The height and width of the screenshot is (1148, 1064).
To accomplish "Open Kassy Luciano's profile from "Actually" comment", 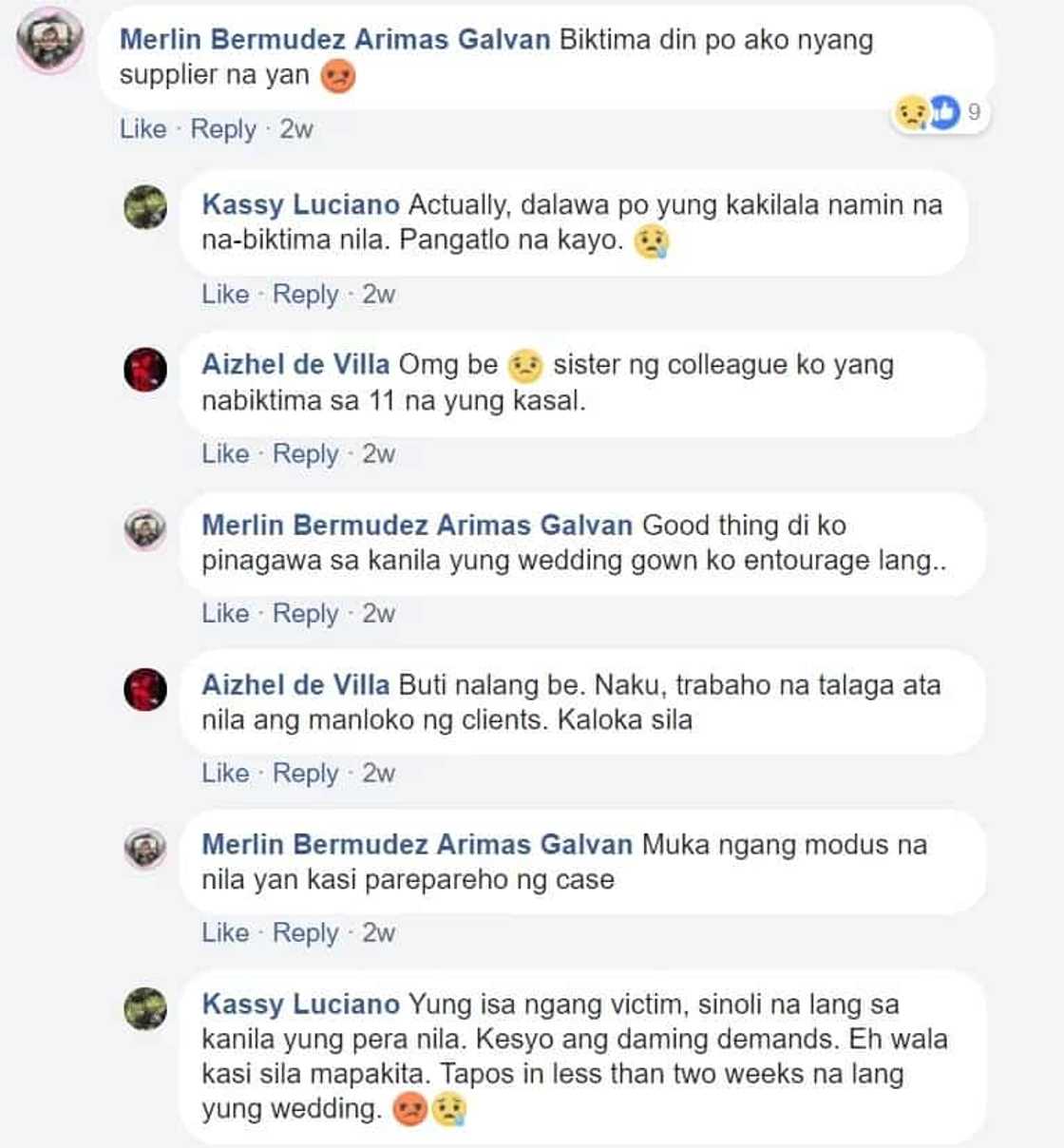I will click(x=300, y=204).
